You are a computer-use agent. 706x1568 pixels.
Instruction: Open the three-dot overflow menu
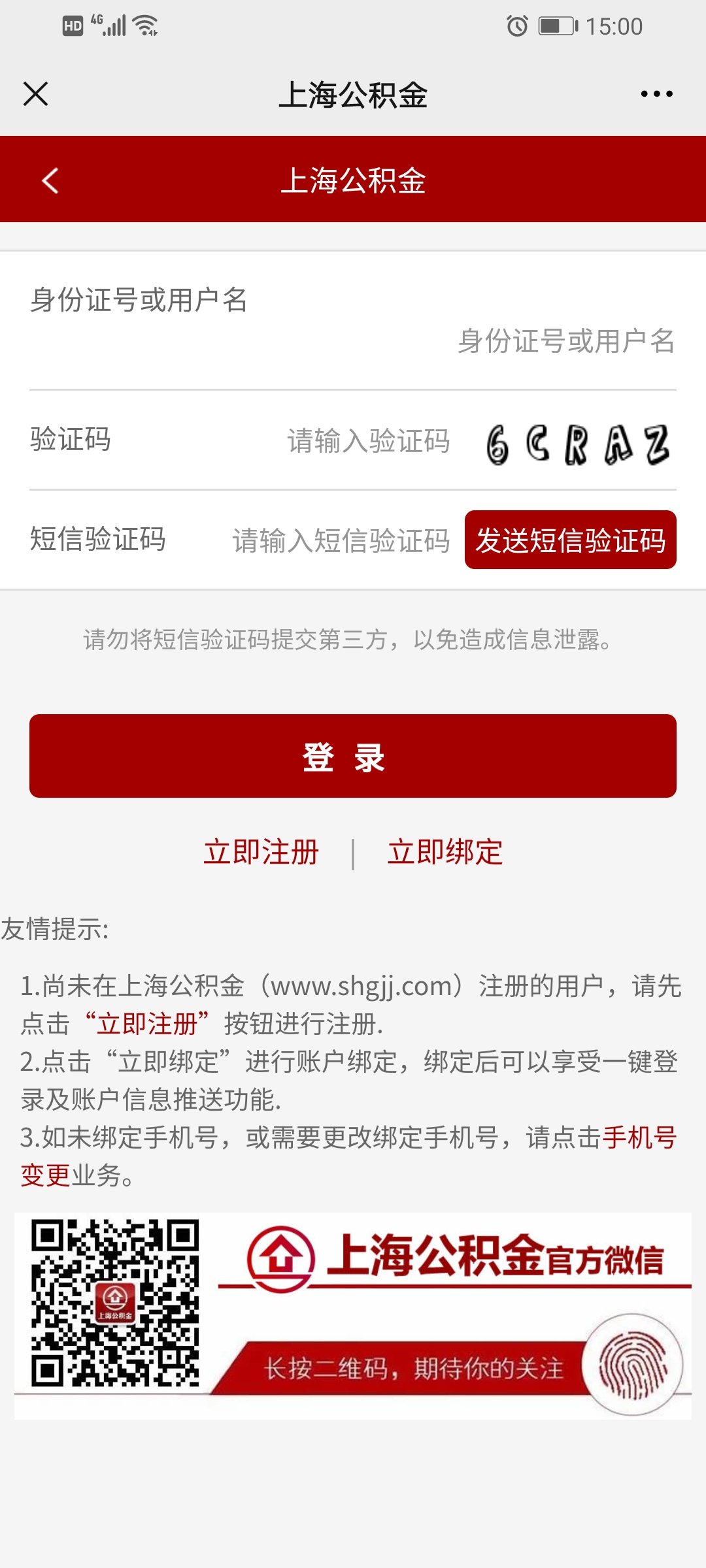point(656,94)
